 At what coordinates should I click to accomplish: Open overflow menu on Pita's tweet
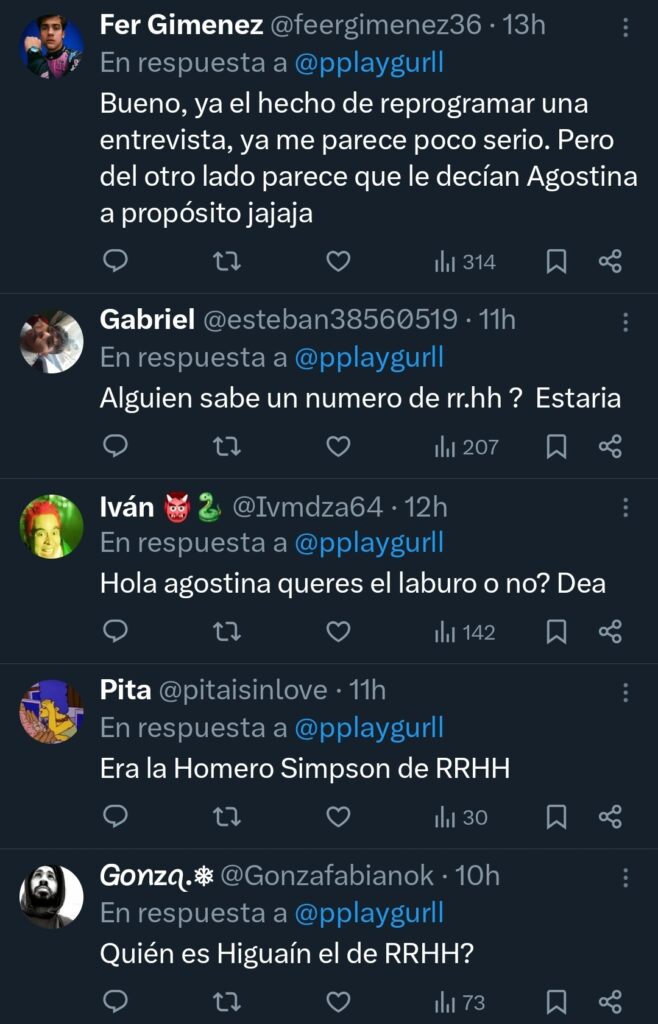625,692
